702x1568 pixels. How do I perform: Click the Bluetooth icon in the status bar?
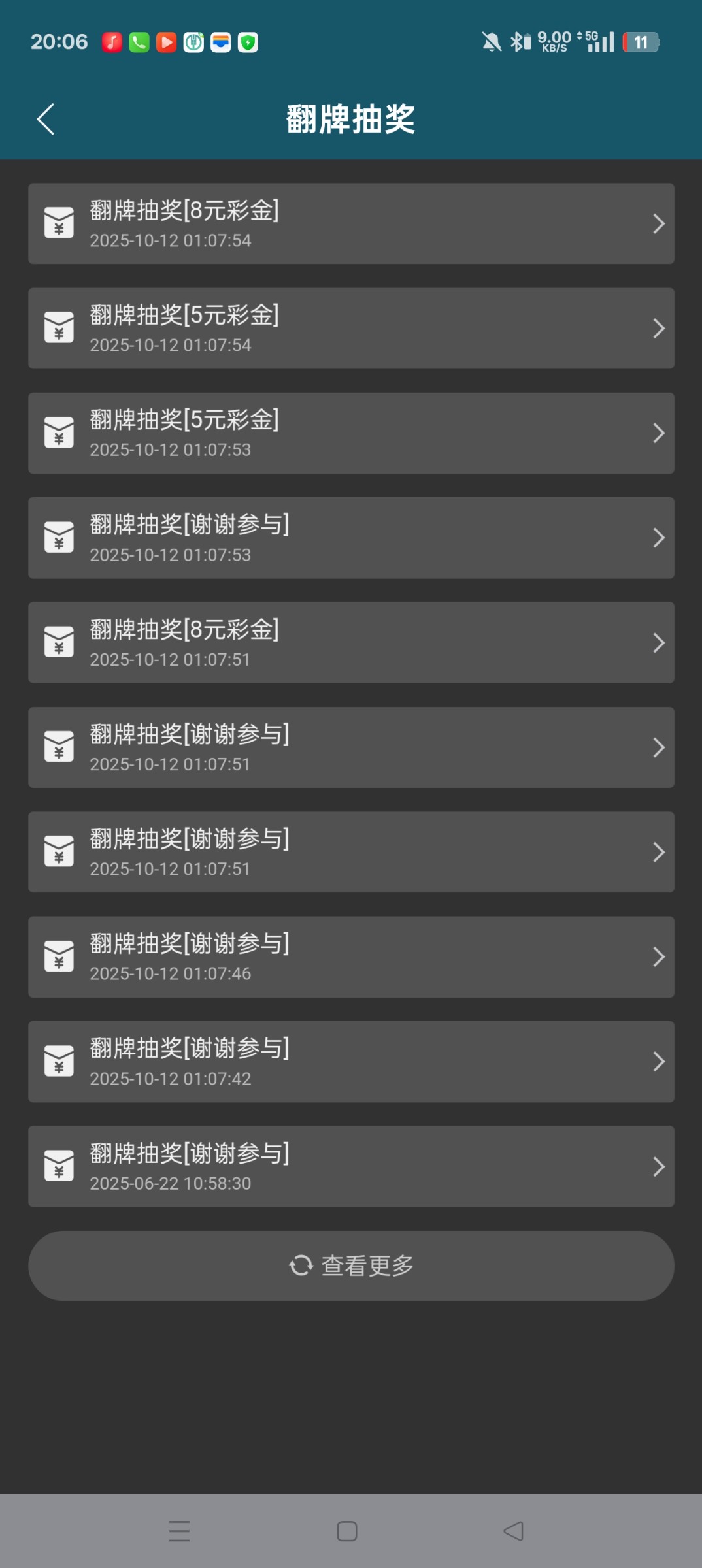tap(516, 41)
